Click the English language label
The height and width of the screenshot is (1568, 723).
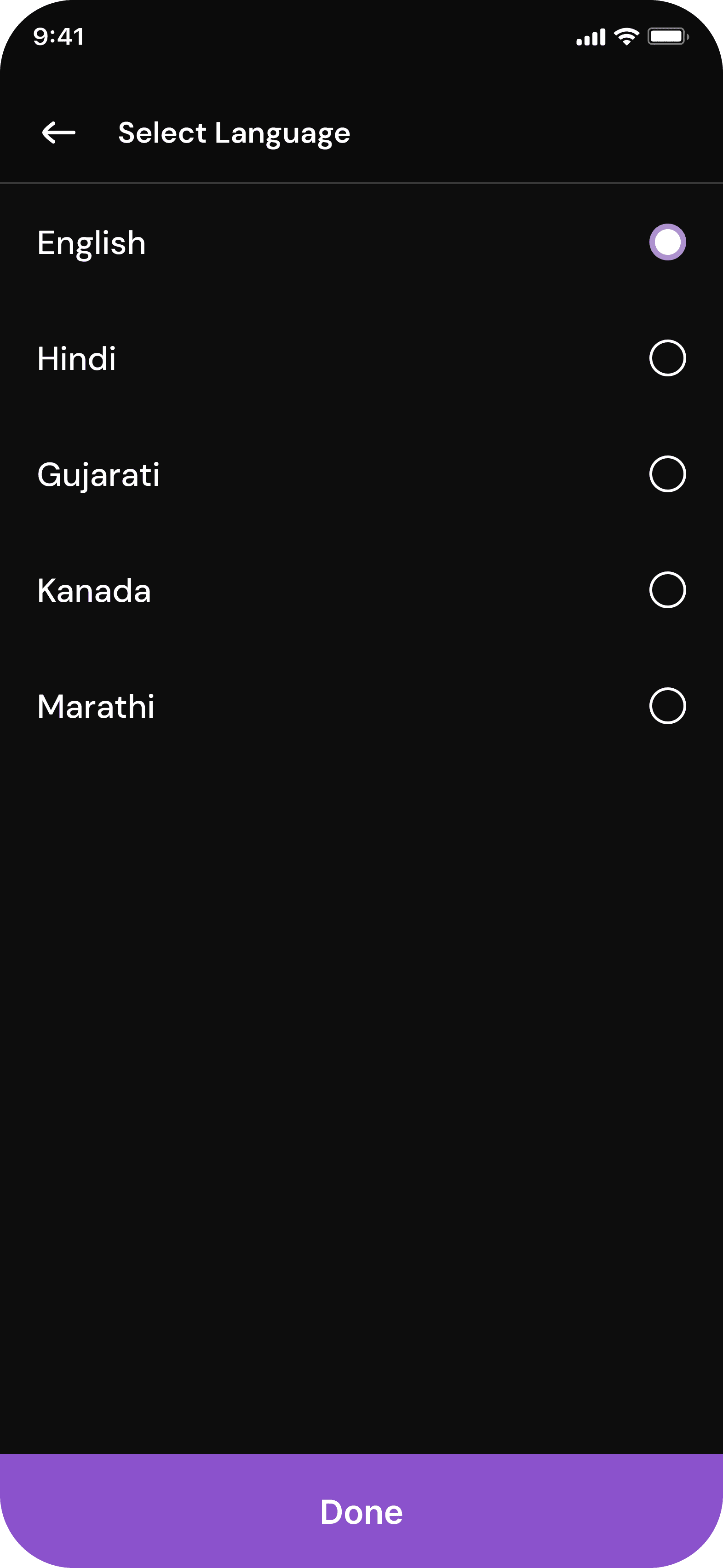pos(91,242)
